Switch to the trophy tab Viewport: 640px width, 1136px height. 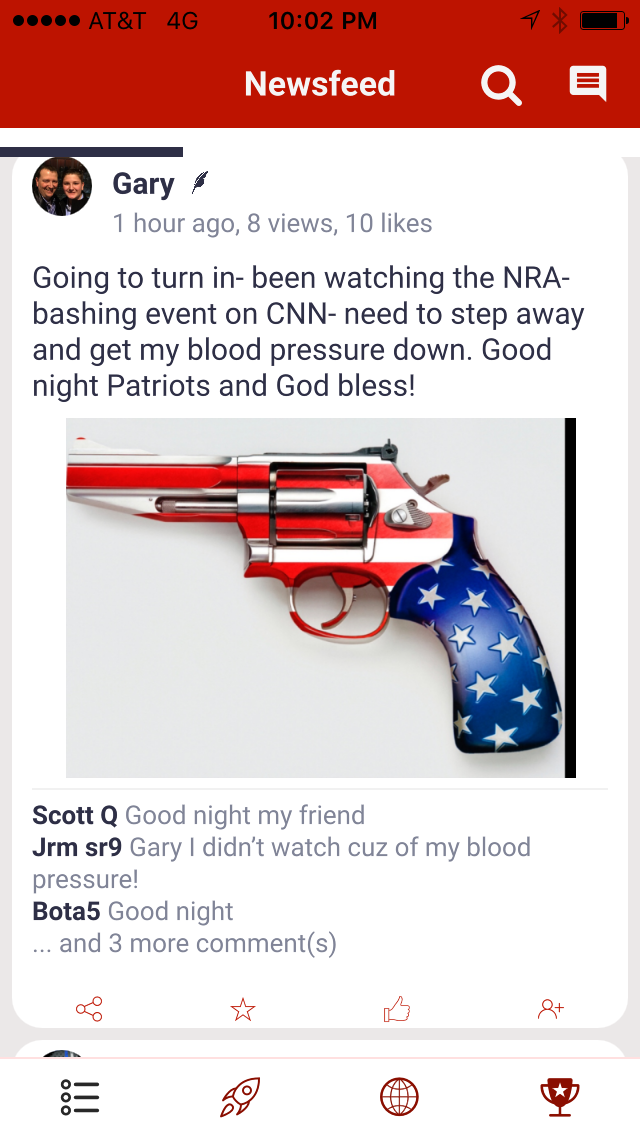pos(560,1098)
